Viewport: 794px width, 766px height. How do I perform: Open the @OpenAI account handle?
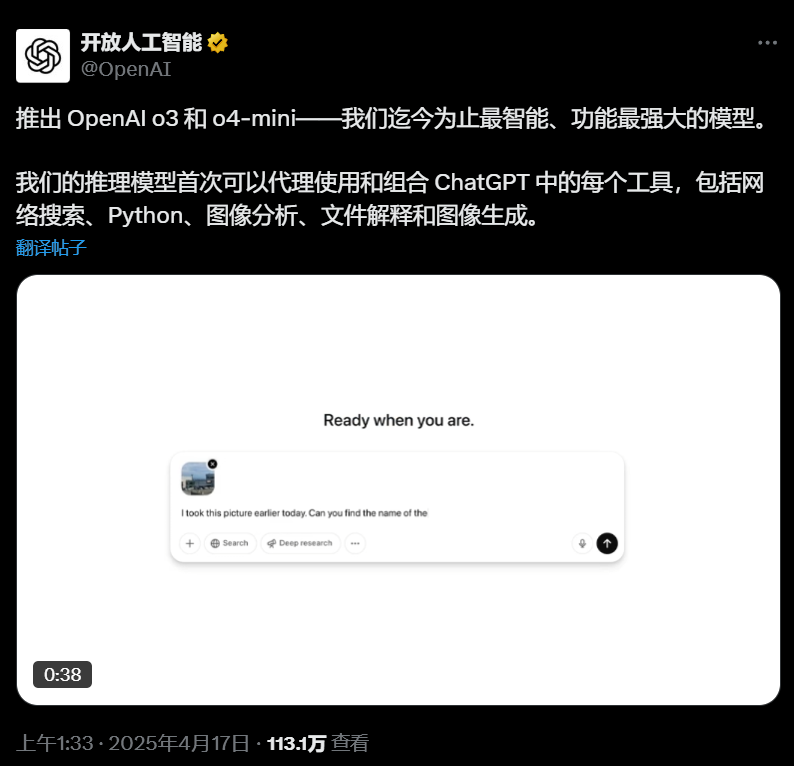[x=126, y=69]
